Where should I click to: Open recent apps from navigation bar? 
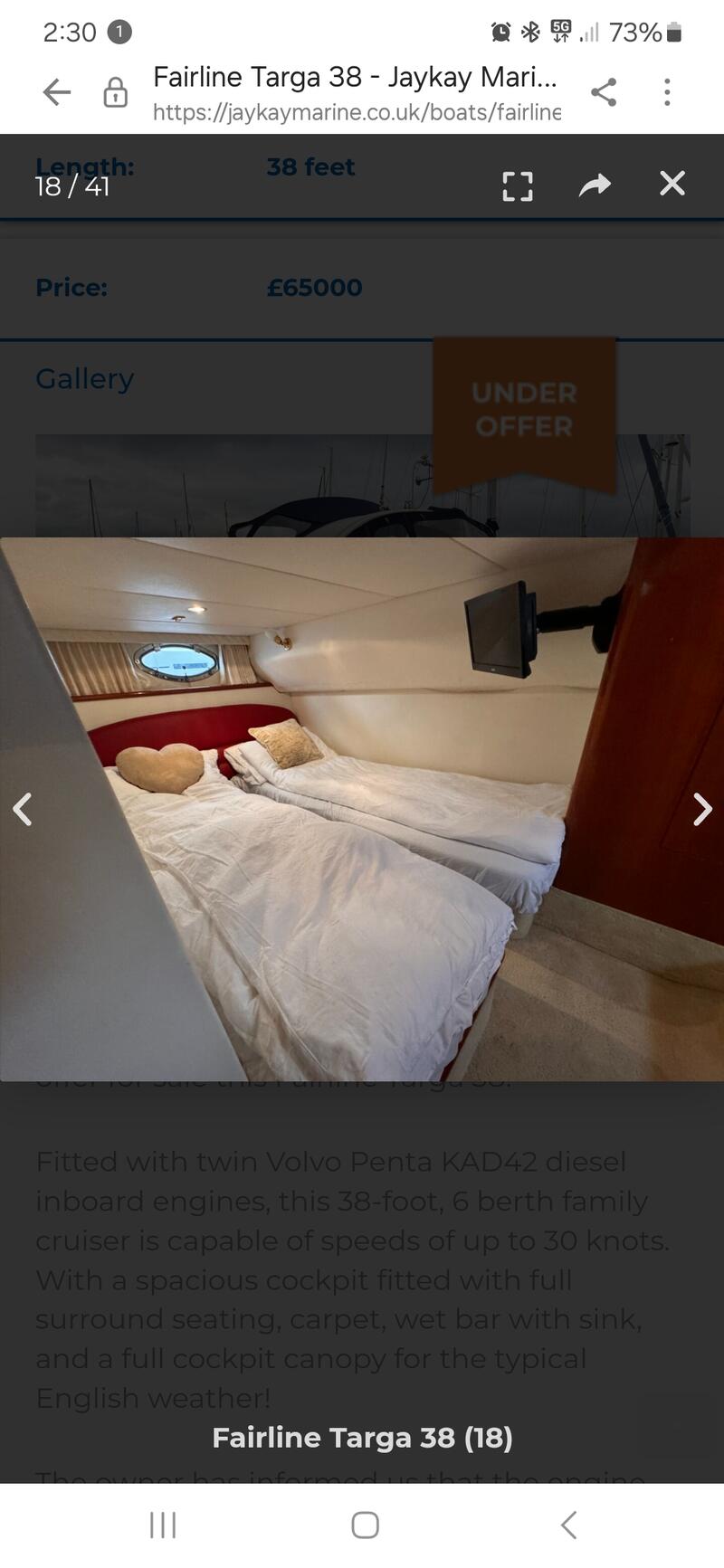[163, 1525]
